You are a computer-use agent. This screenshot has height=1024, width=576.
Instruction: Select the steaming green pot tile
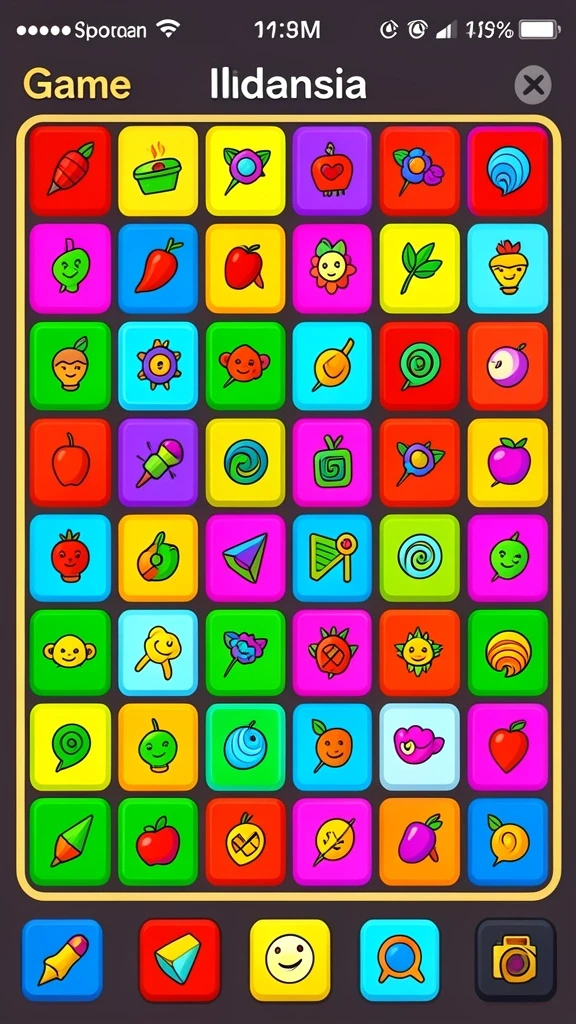[x=157, y=170]
